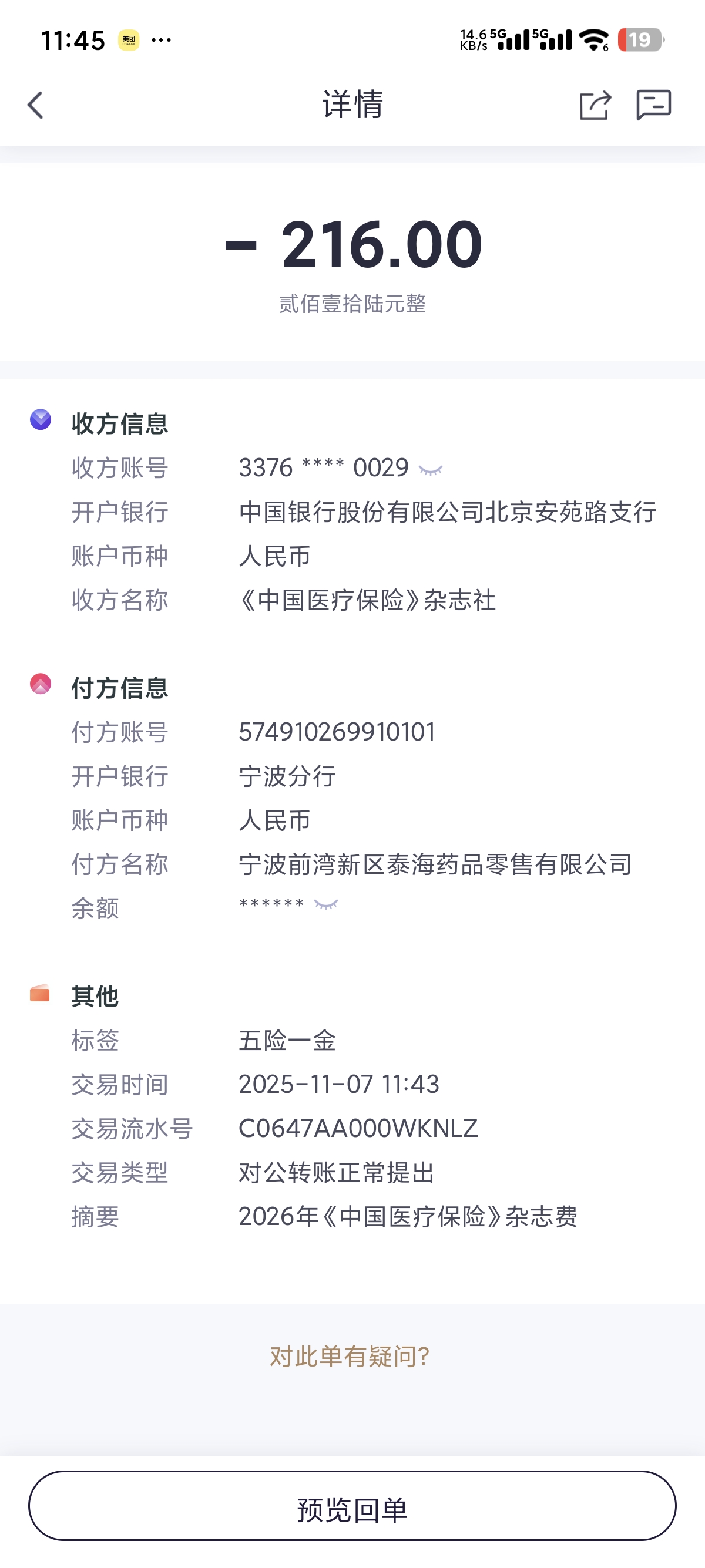The height and width of the screenshot is (1568, 705).
Task: Share this transaction detail
Action: [594, 105]
